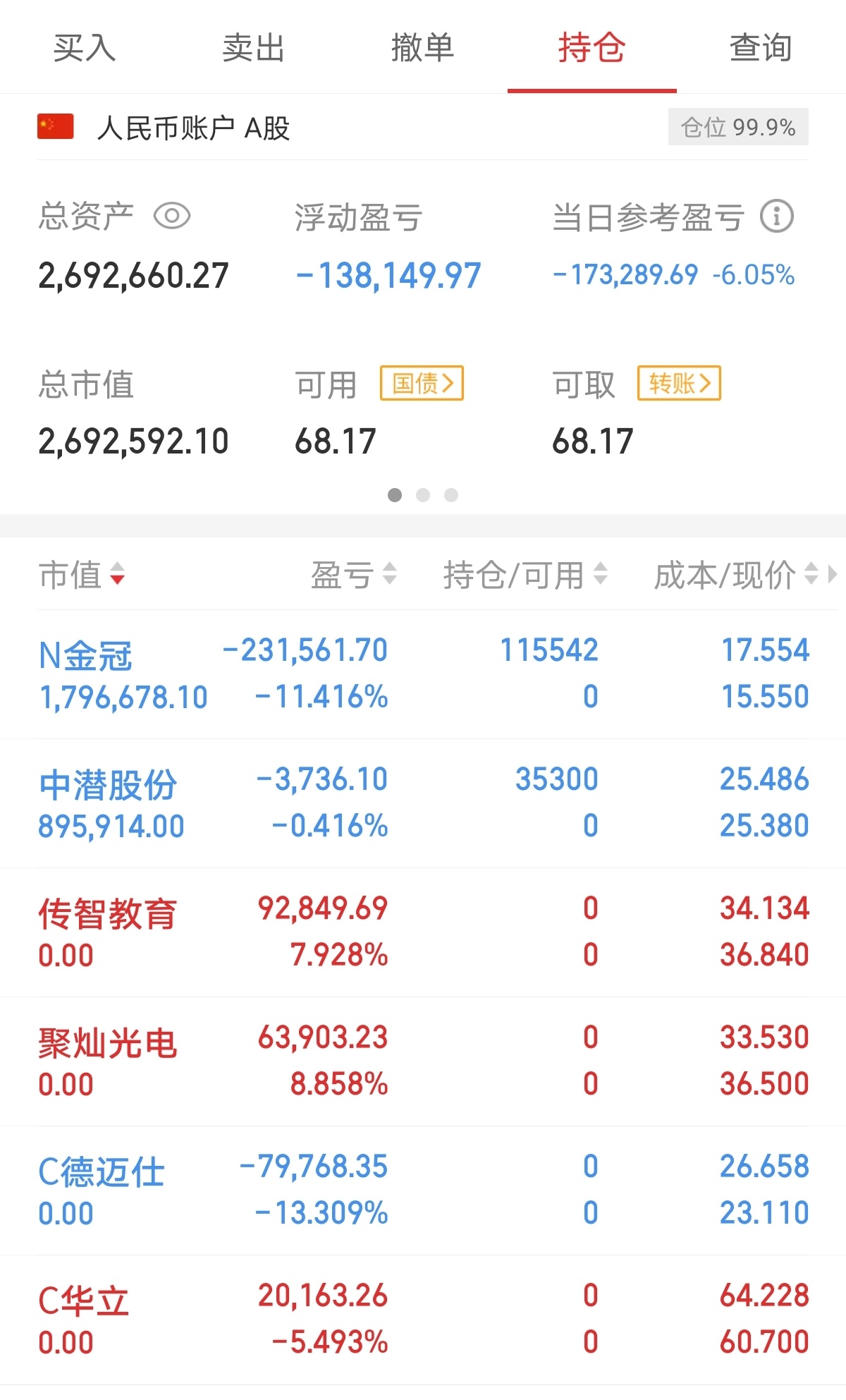
Task: Go to the 查询 tab
Action: (761, 48)
